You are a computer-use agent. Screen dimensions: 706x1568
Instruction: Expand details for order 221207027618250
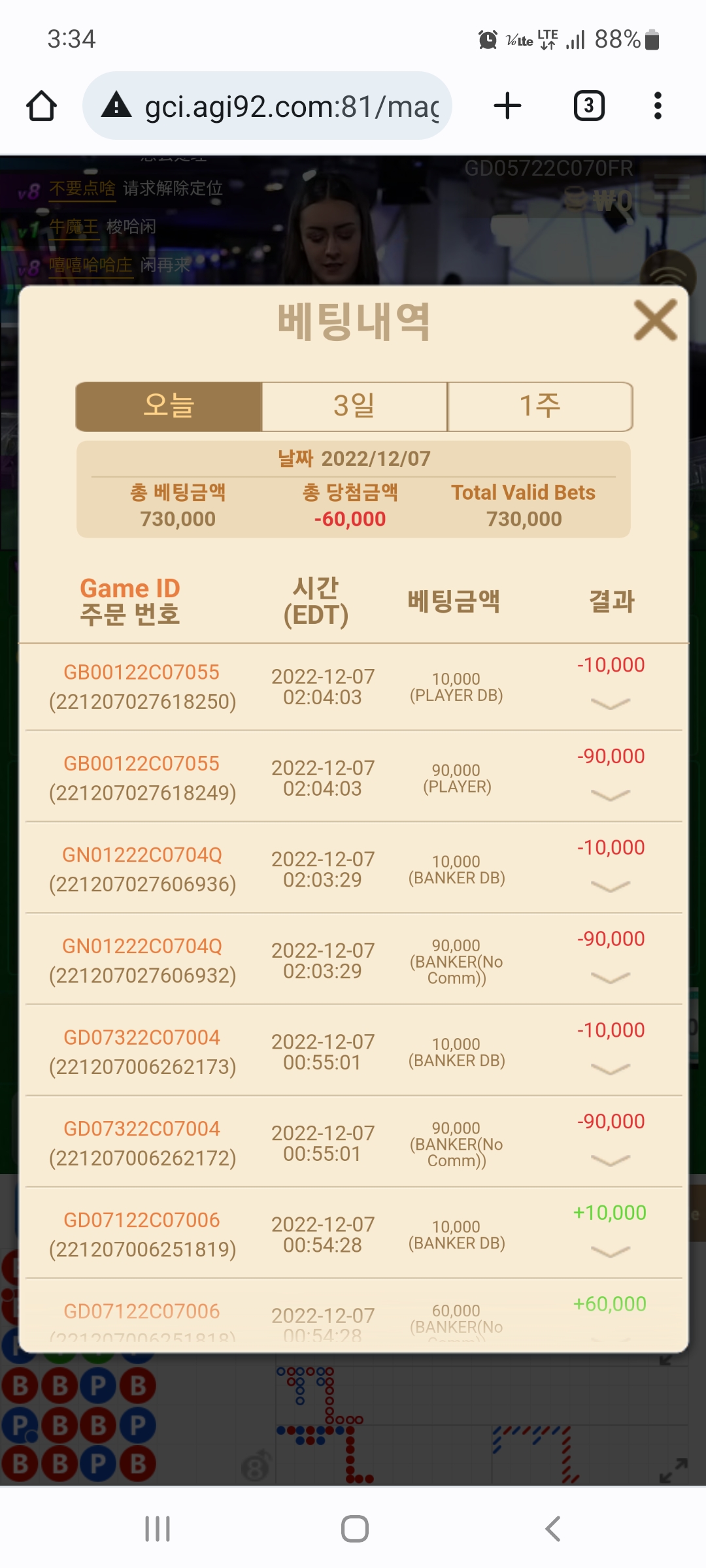pyautogui.click(x=610, y=704)
